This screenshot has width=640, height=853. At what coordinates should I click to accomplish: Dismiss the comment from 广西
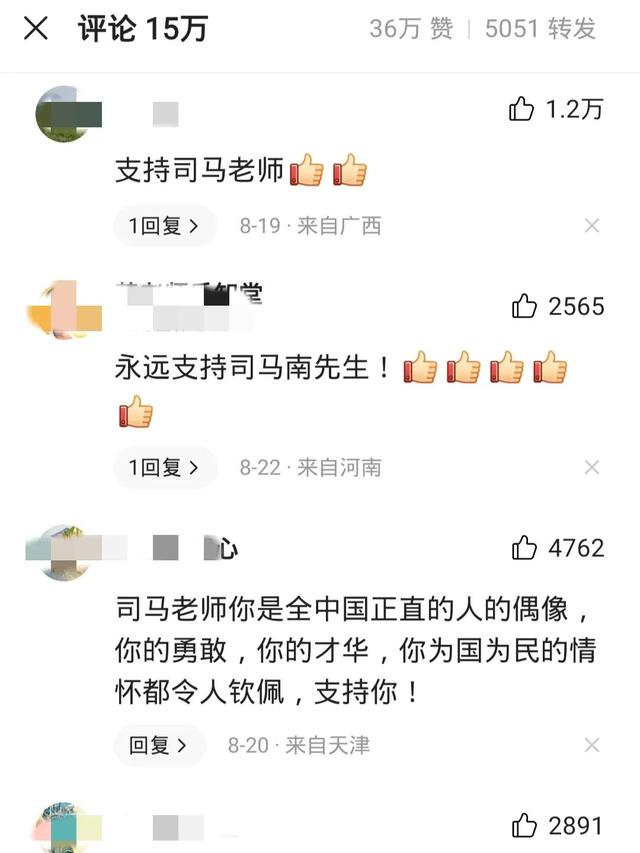592,226
